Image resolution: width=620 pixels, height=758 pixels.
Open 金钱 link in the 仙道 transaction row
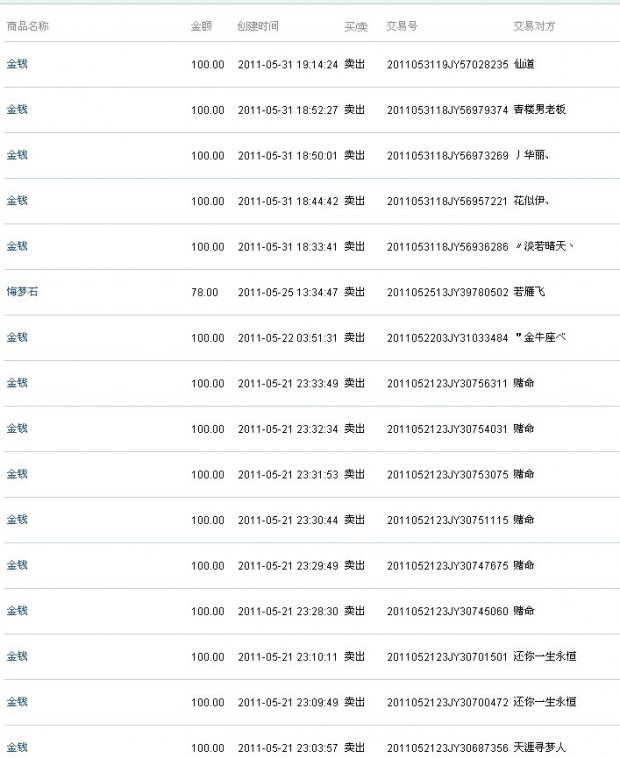(17, 64)
